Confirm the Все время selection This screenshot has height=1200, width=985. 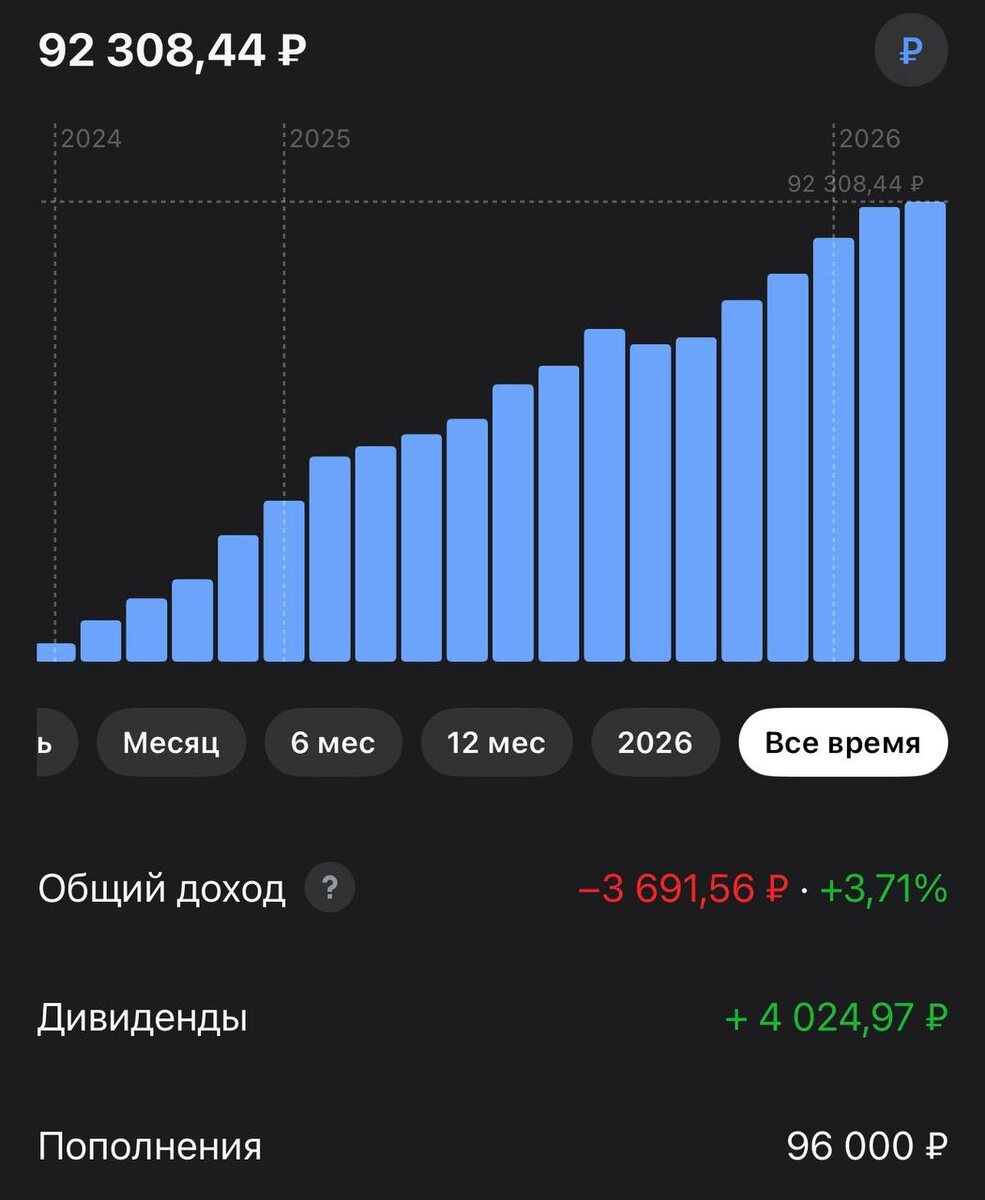click(843, 742)
